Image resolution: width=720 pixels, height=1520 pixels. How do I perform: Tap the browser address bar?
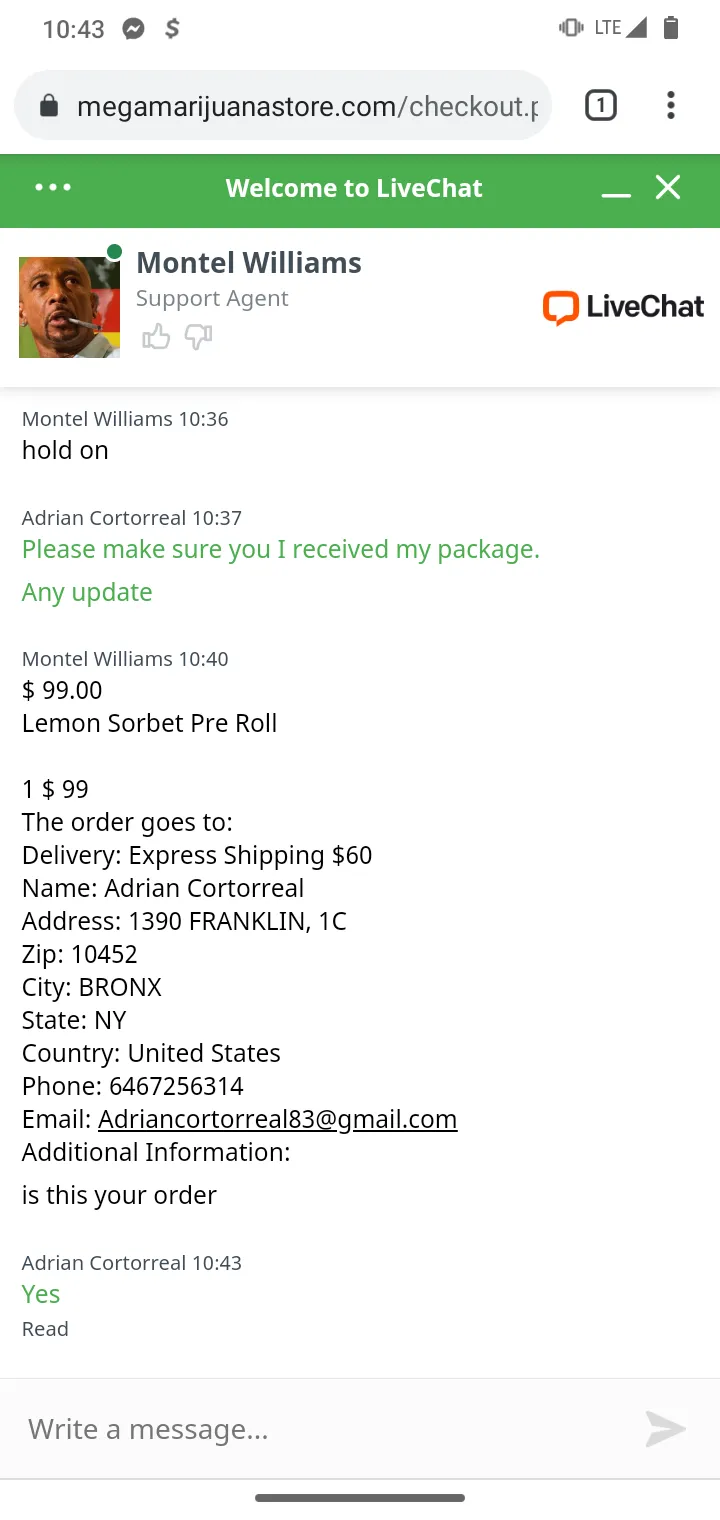click(x=283, y=106)
